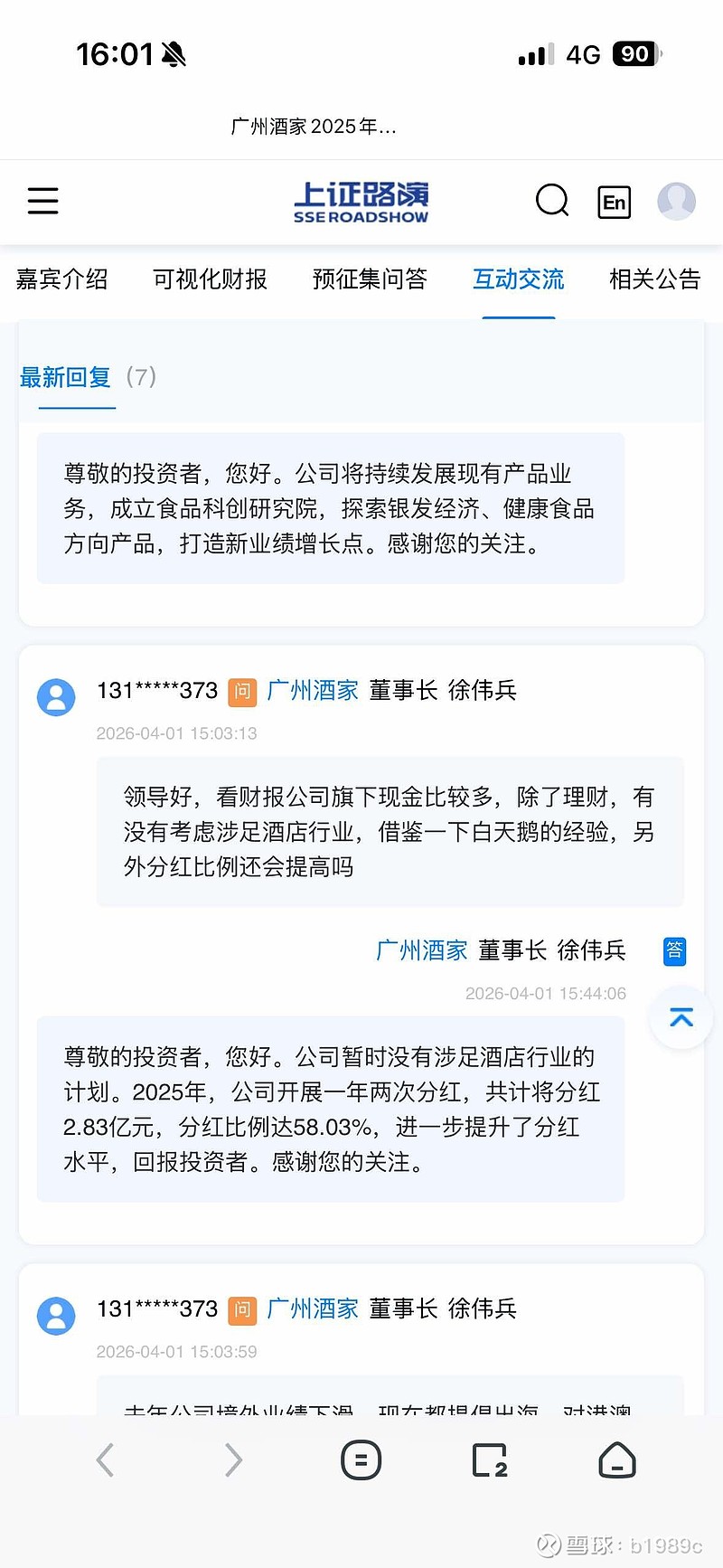Switch interface language via En icon
This screenshot has width=723, height=1568.
tap(614, 203)
